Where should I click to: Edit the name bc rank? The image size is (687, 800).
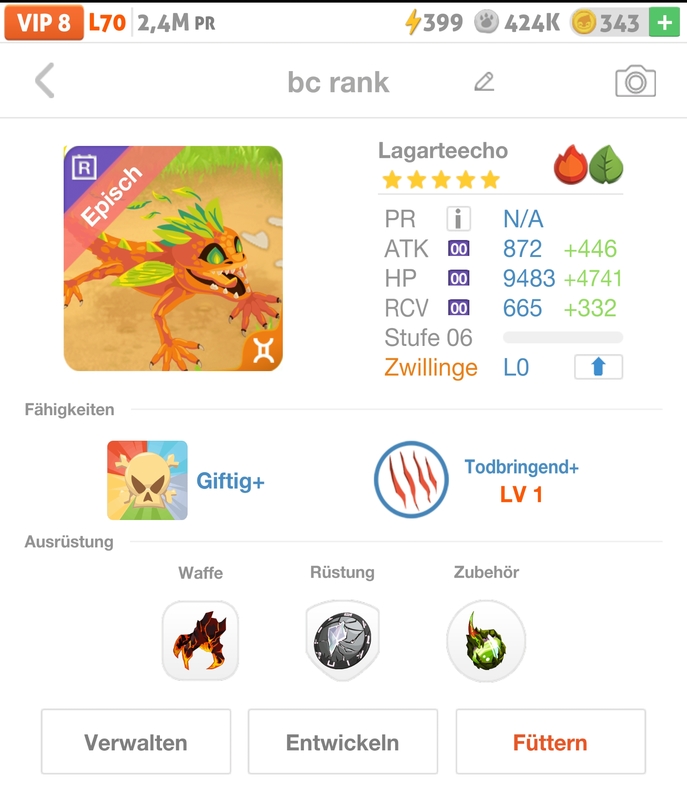[484, 82]
